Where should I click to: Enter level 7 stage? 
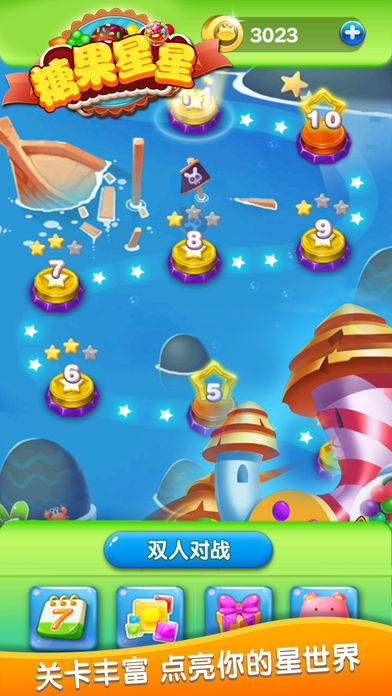tap(56, 285)
